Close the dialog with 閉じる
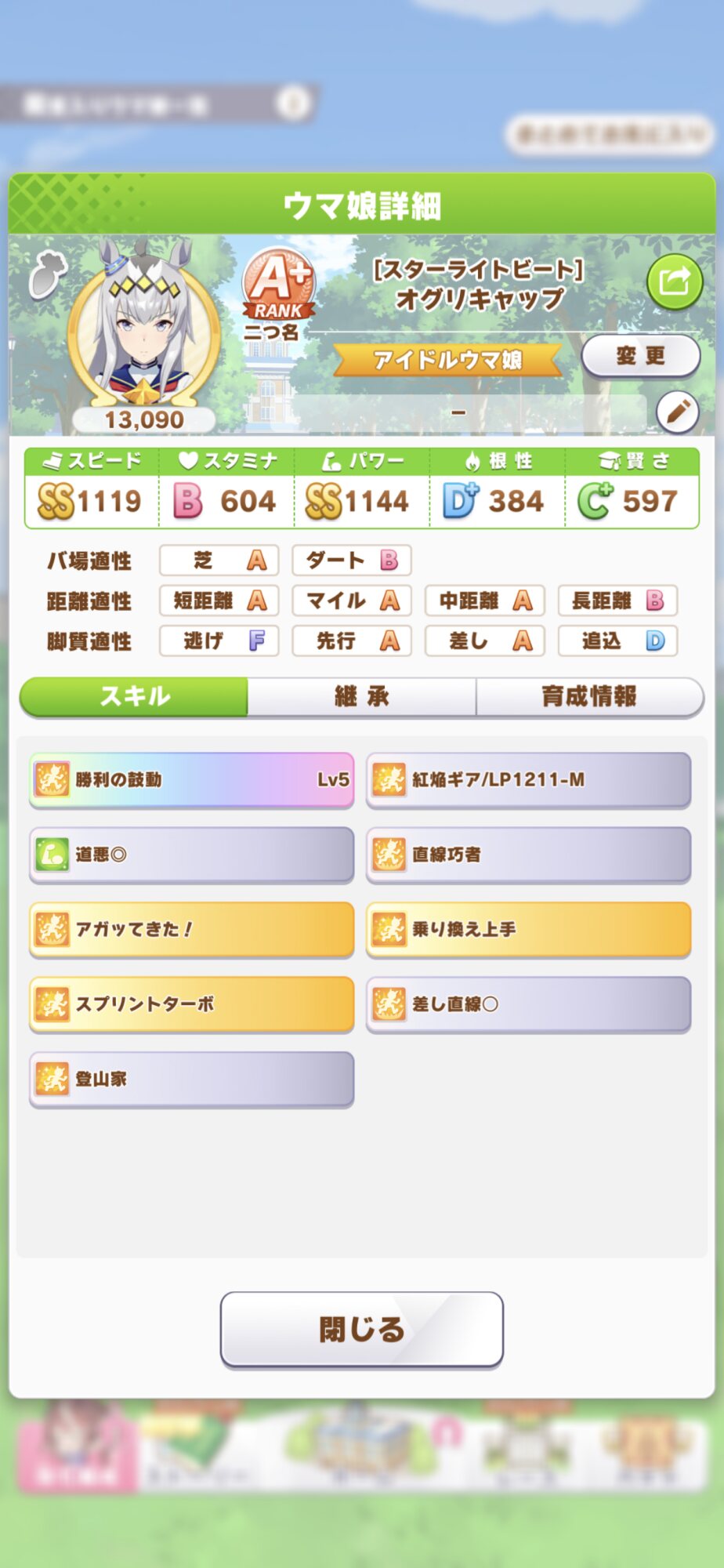The image size is (724, 1568). pos(361,1329)
